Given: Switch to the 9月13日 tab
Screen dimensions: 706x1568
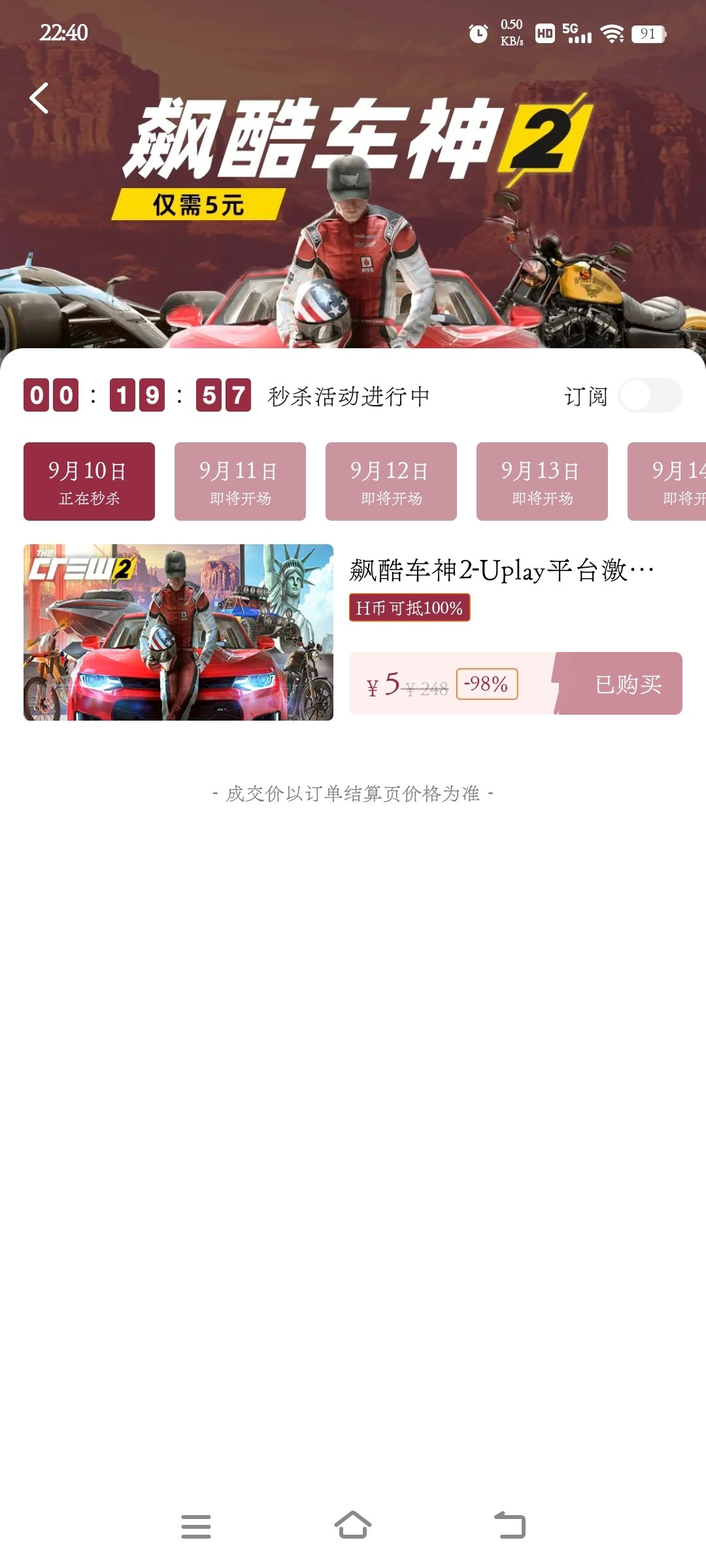Looking at the screenshot, I should [542, 482].
